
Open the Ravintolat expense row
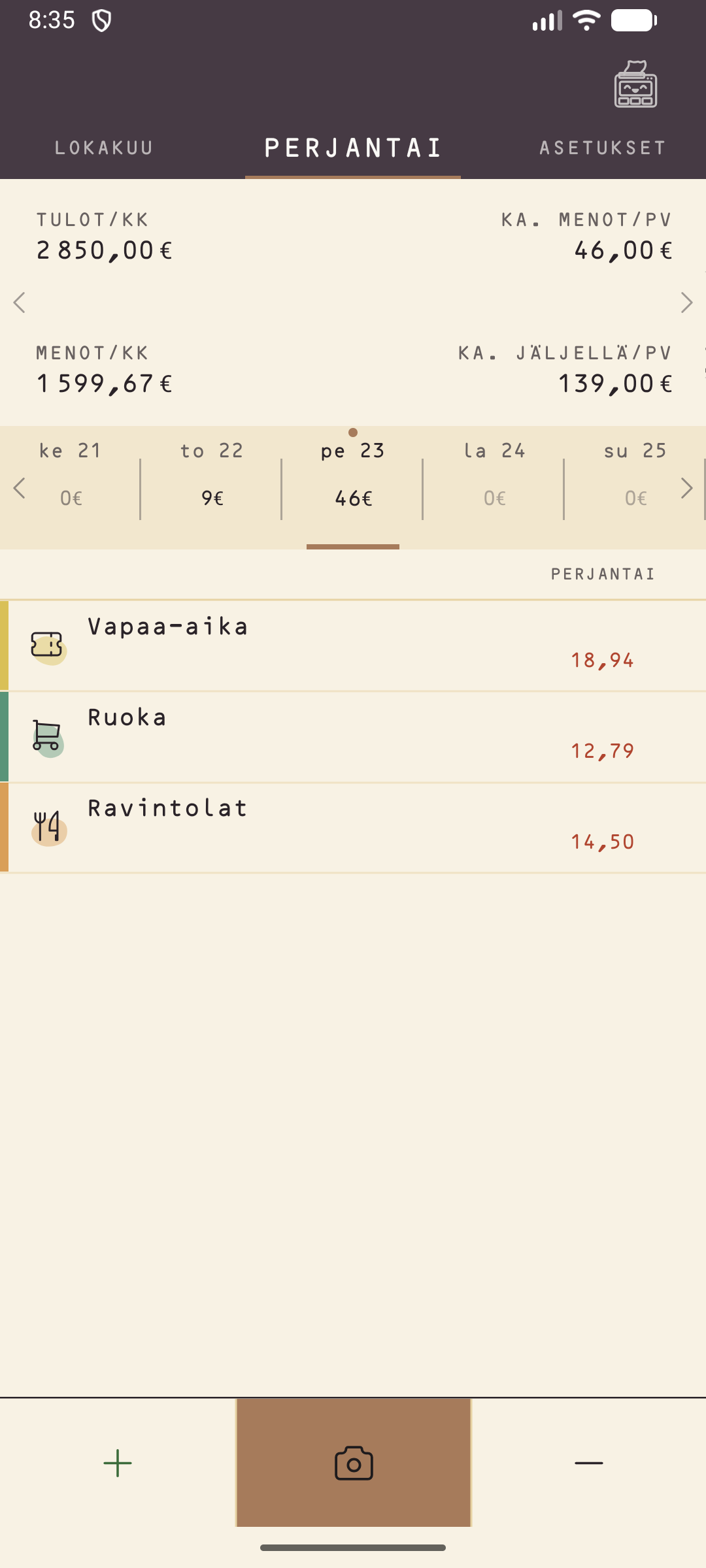(353, 827)
